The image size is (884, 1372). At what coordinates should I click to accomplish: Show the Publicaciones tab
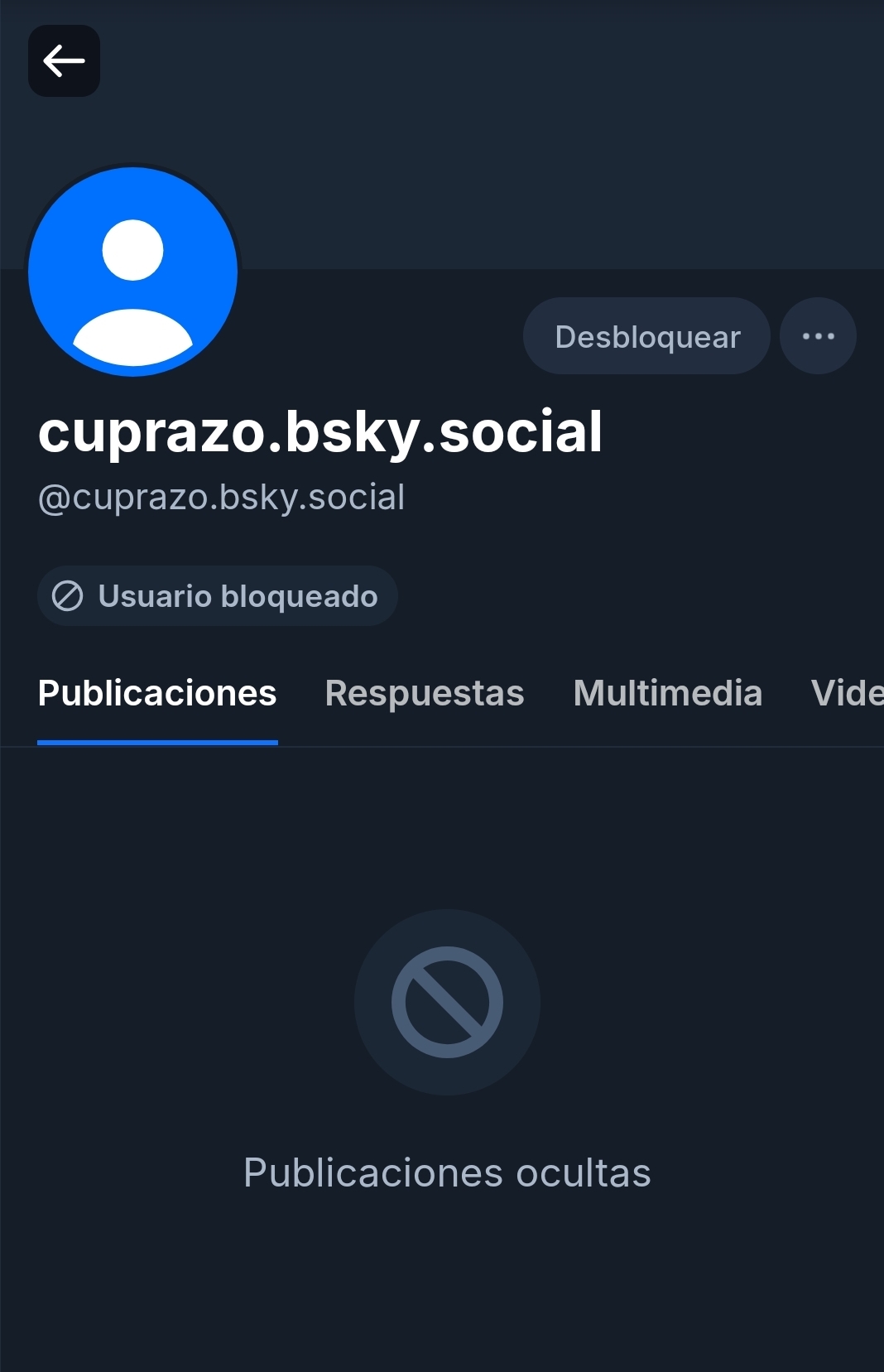pos(157,693)
